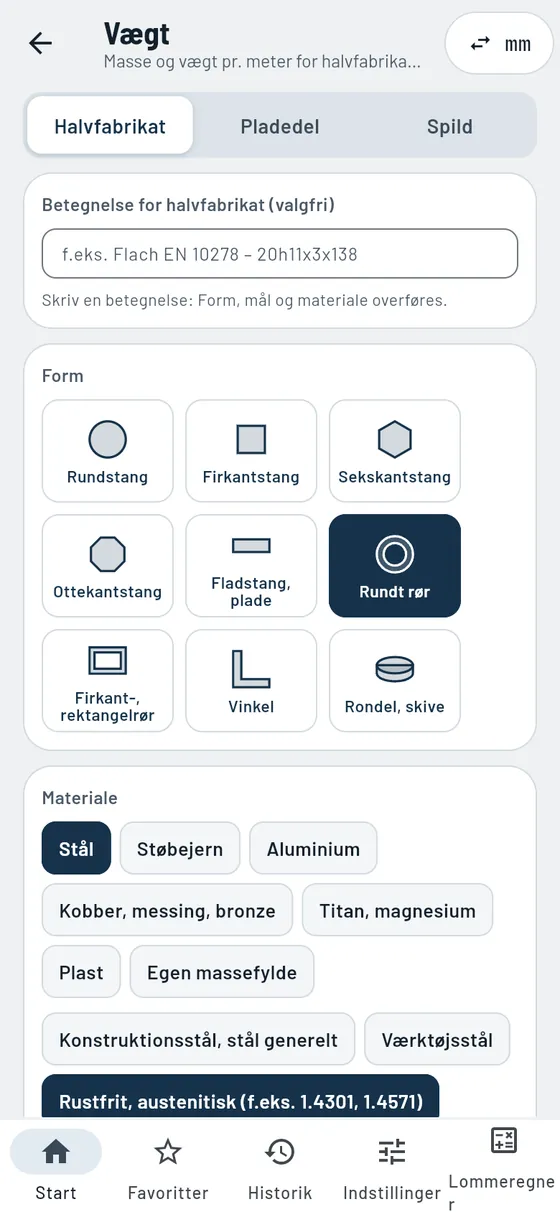The image size is (560, 1212).
Task: Open Indstillinger in bottom navigation
Action: [x=392, y=1166]
